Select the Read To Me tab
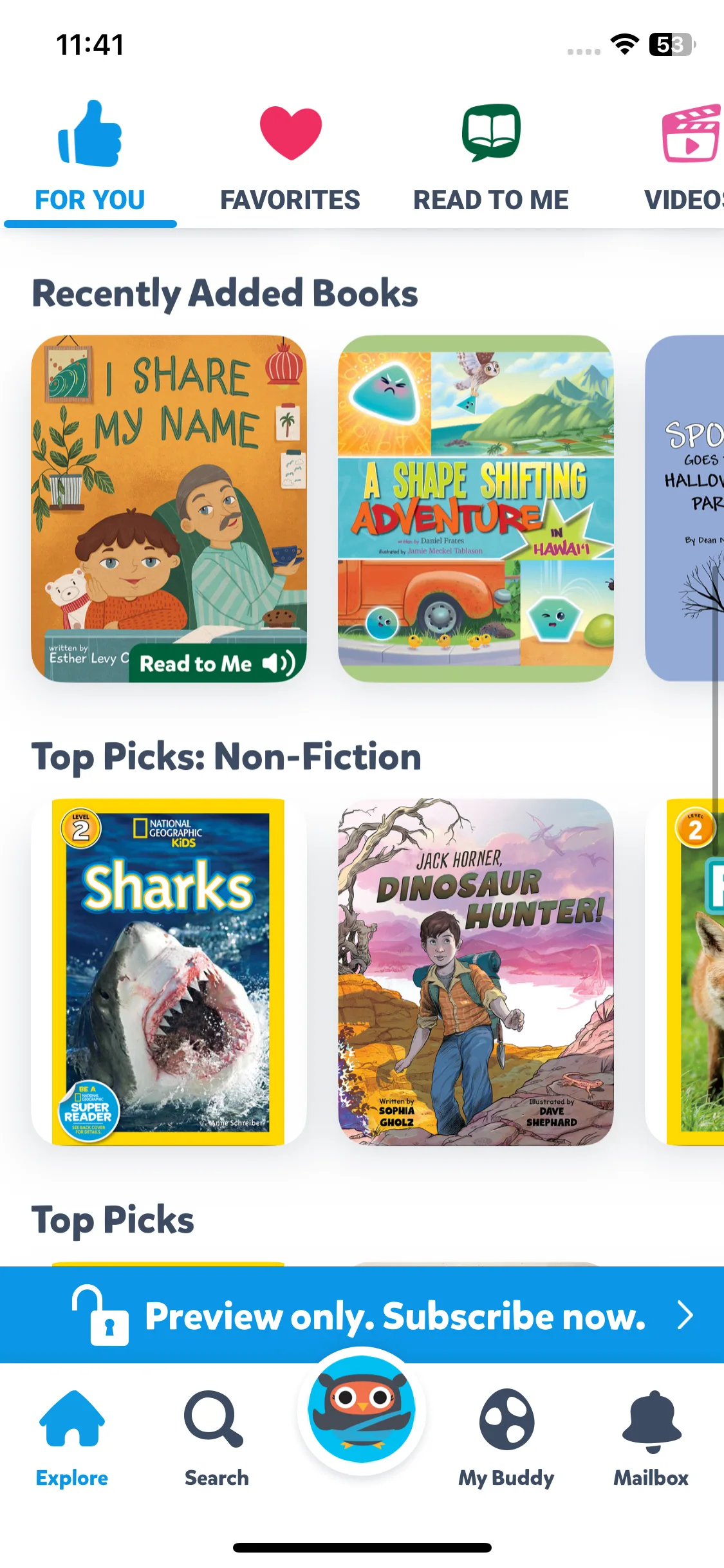This screenshot has width=724, height=1568. (x=491, y=159)
